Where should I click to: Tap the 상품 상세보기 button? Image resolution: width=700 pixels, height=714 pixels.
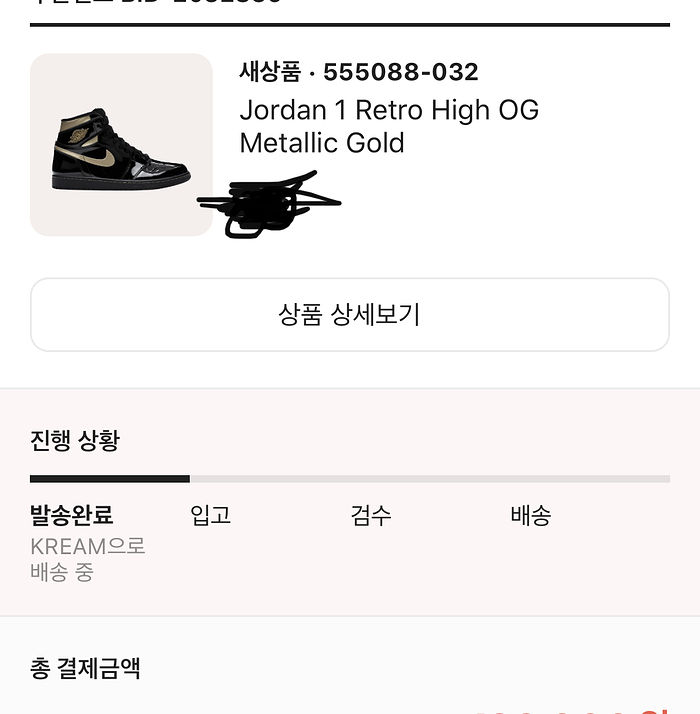349,315
